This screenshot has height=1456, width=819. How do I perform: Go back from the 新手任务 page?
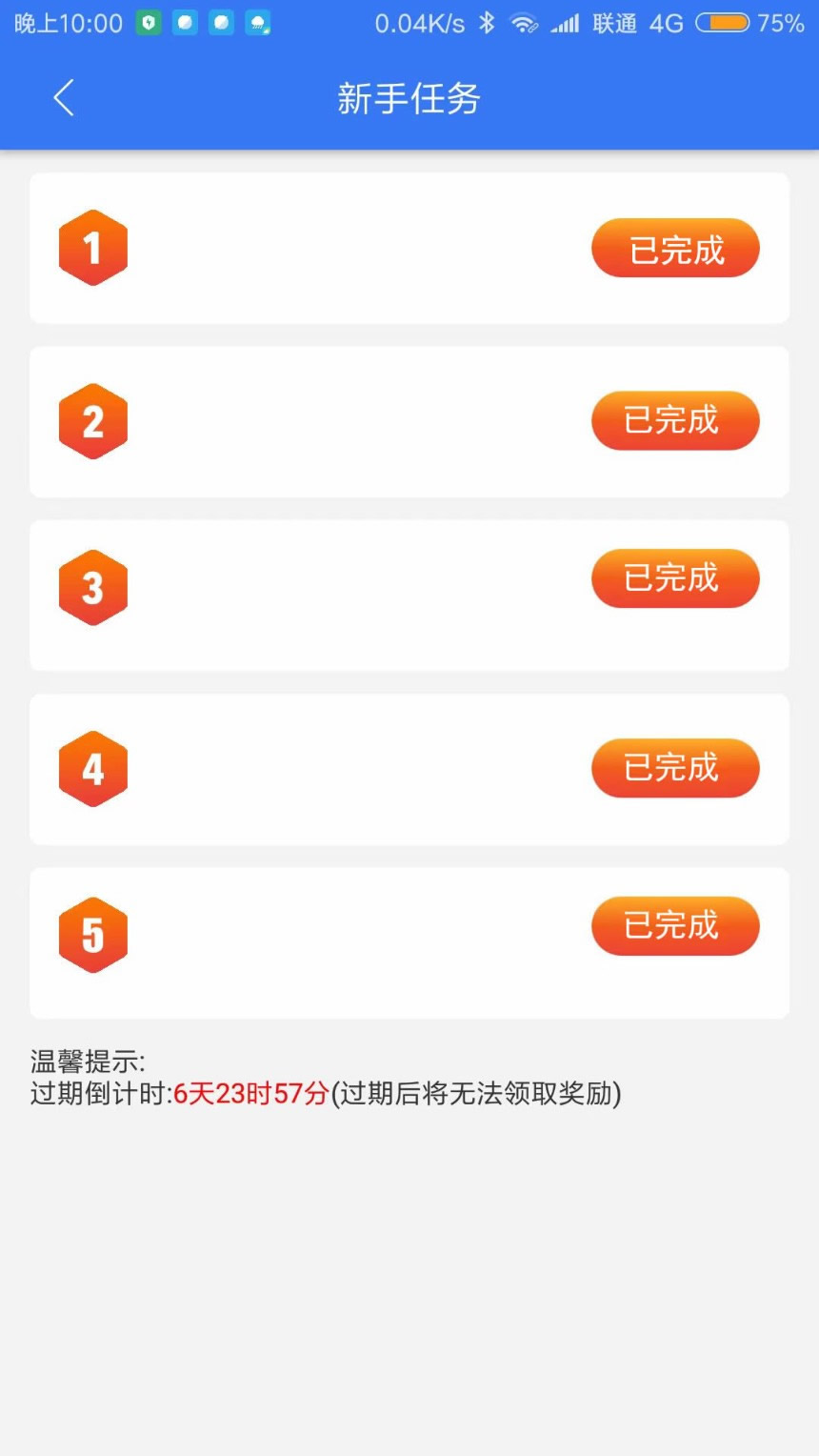pos(64,98)
